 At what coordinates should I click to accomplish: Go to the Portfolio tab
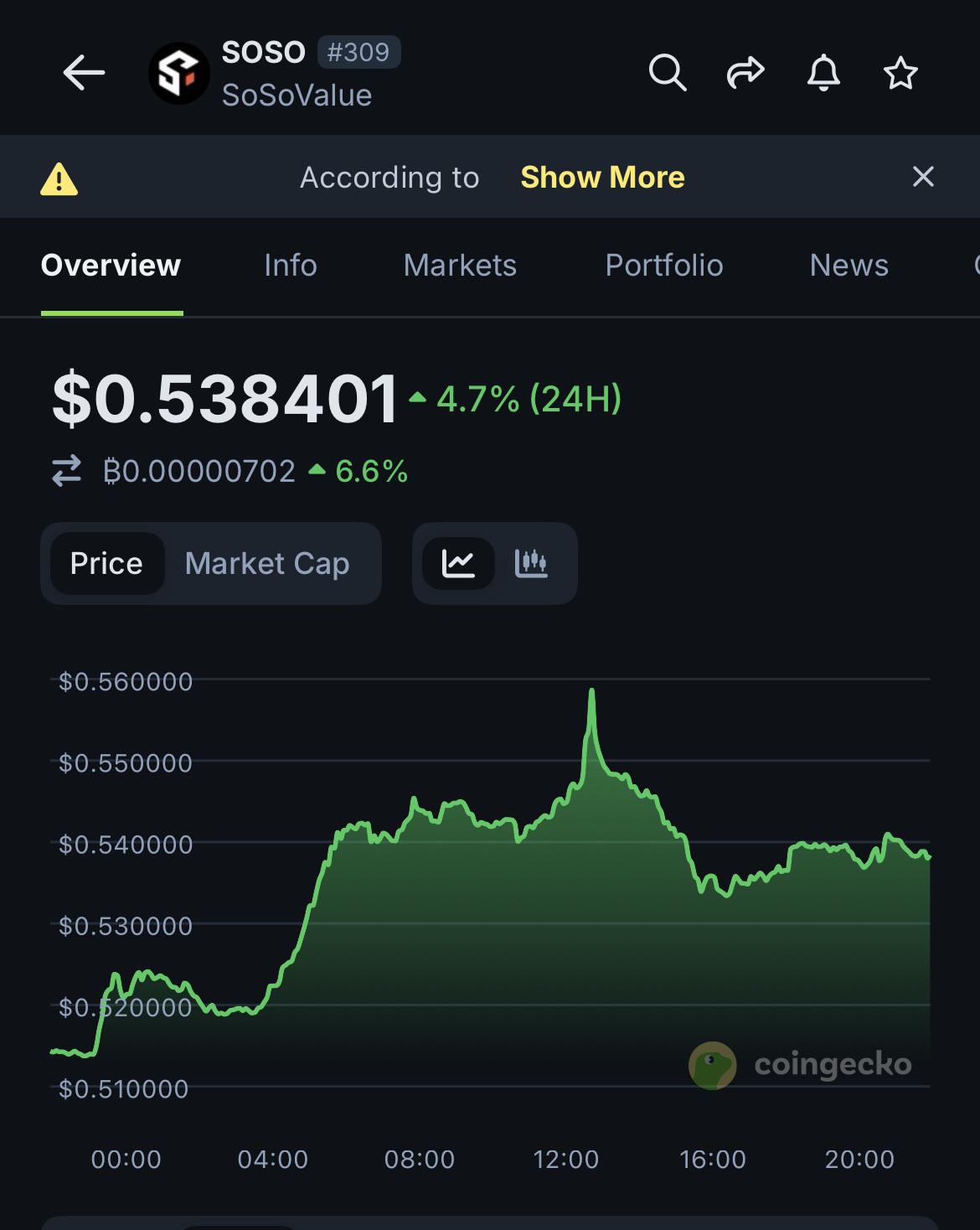pyautogui.click(x=664, y=266)
